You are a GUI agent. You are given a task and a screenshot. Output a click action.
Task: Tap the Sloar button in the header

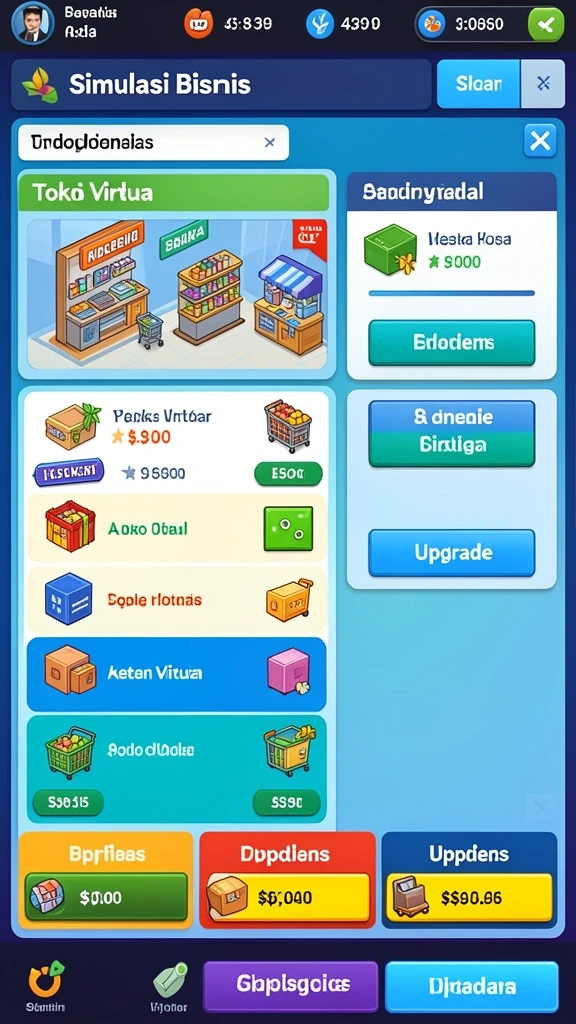pos(478,84)
